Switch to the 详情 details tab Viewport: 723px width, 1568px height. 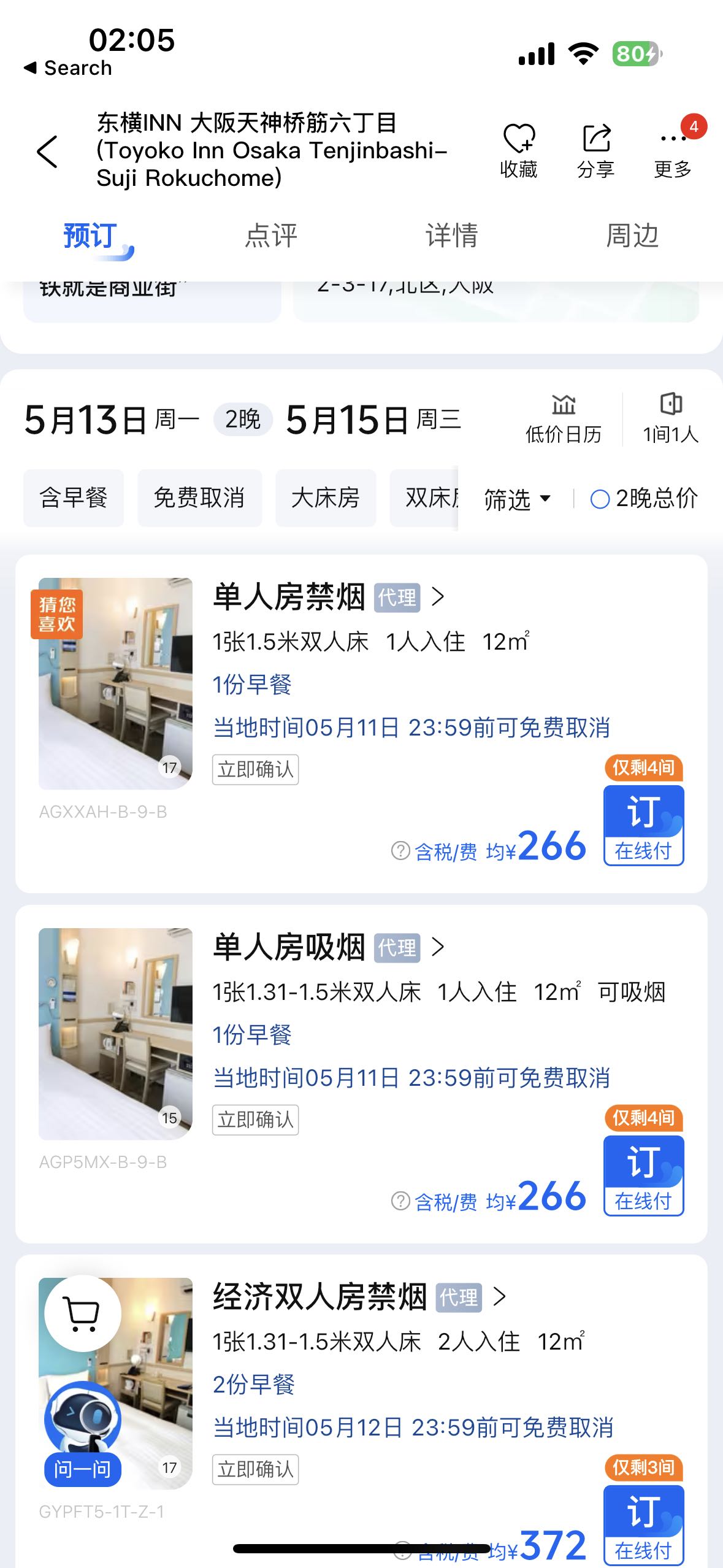(452, 236)
